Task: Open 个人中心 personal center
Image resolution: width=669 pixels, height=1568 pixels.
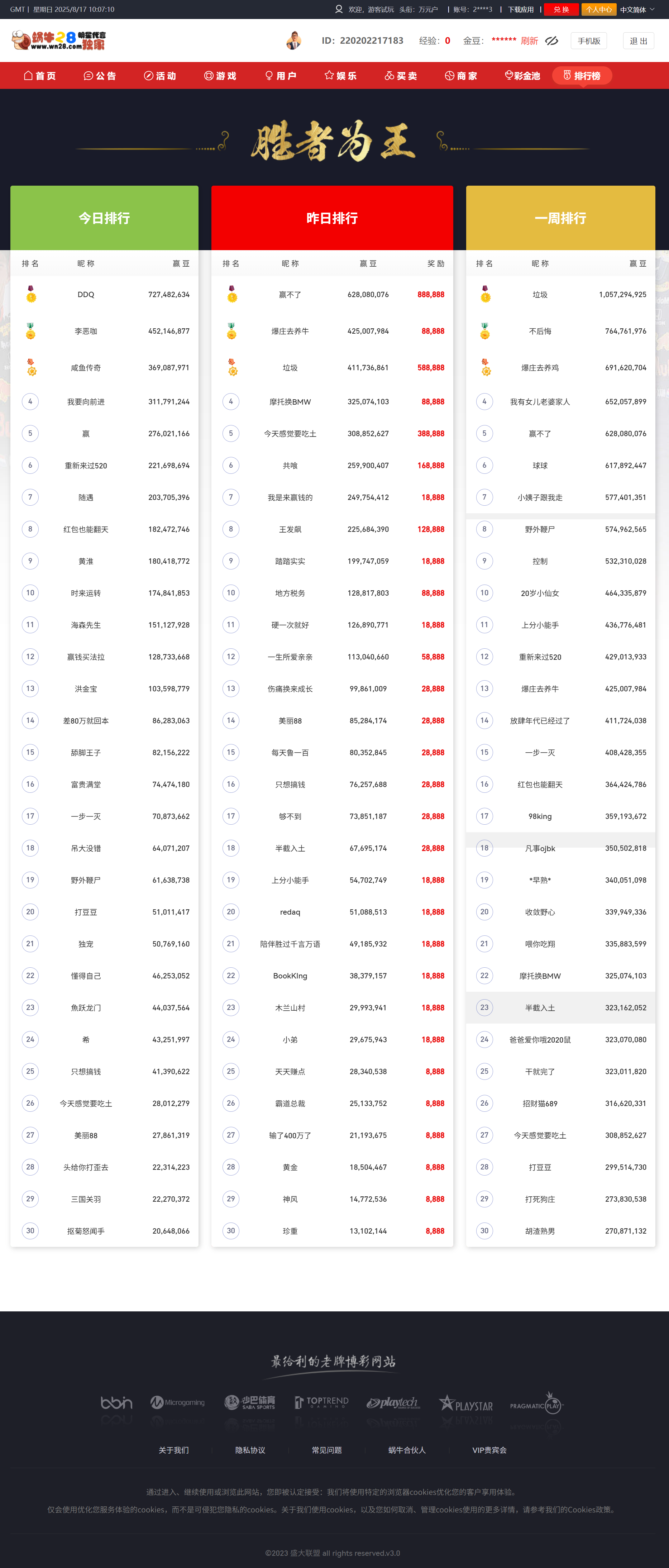Action: click(x=598, y=9)
